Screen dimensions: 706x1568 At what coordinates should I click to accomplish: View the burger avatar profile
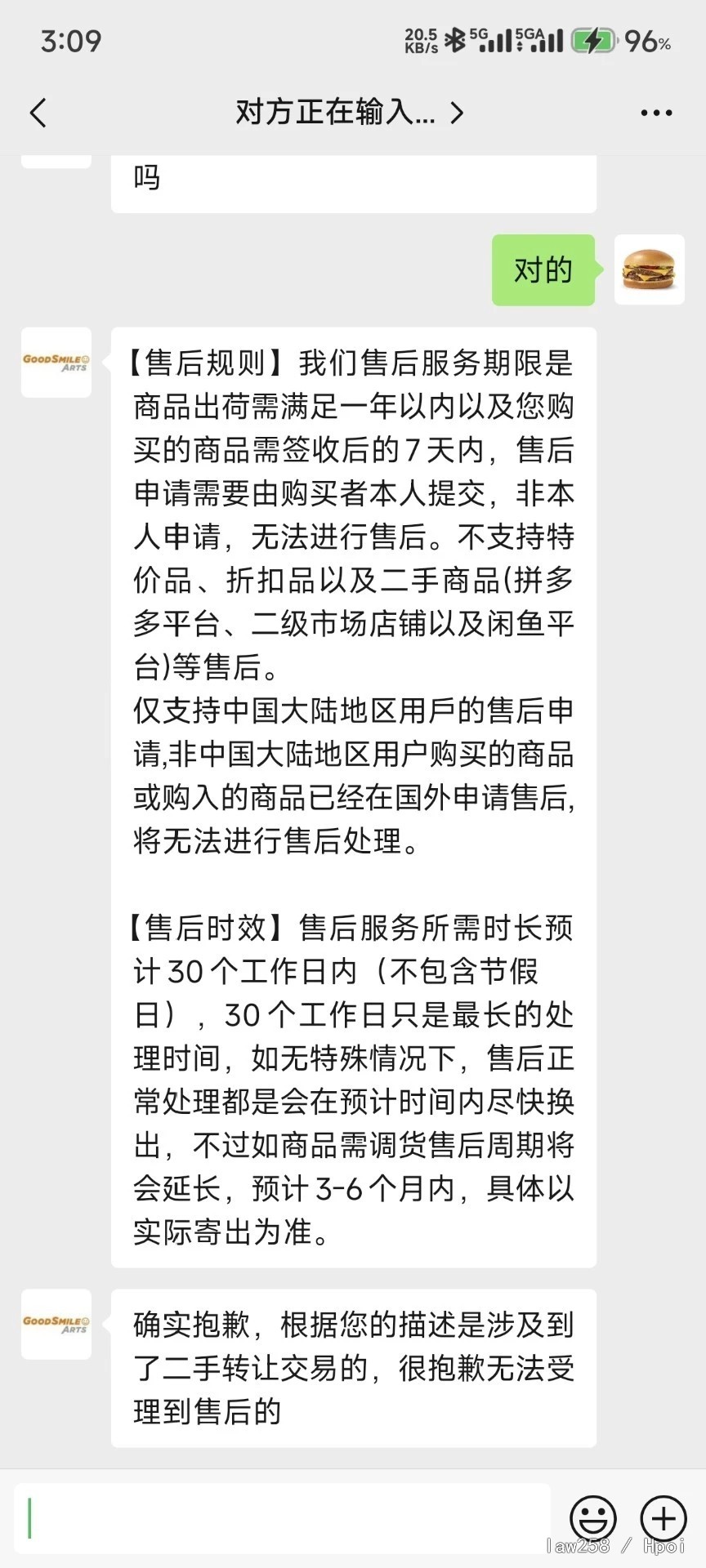coord(650,269)
